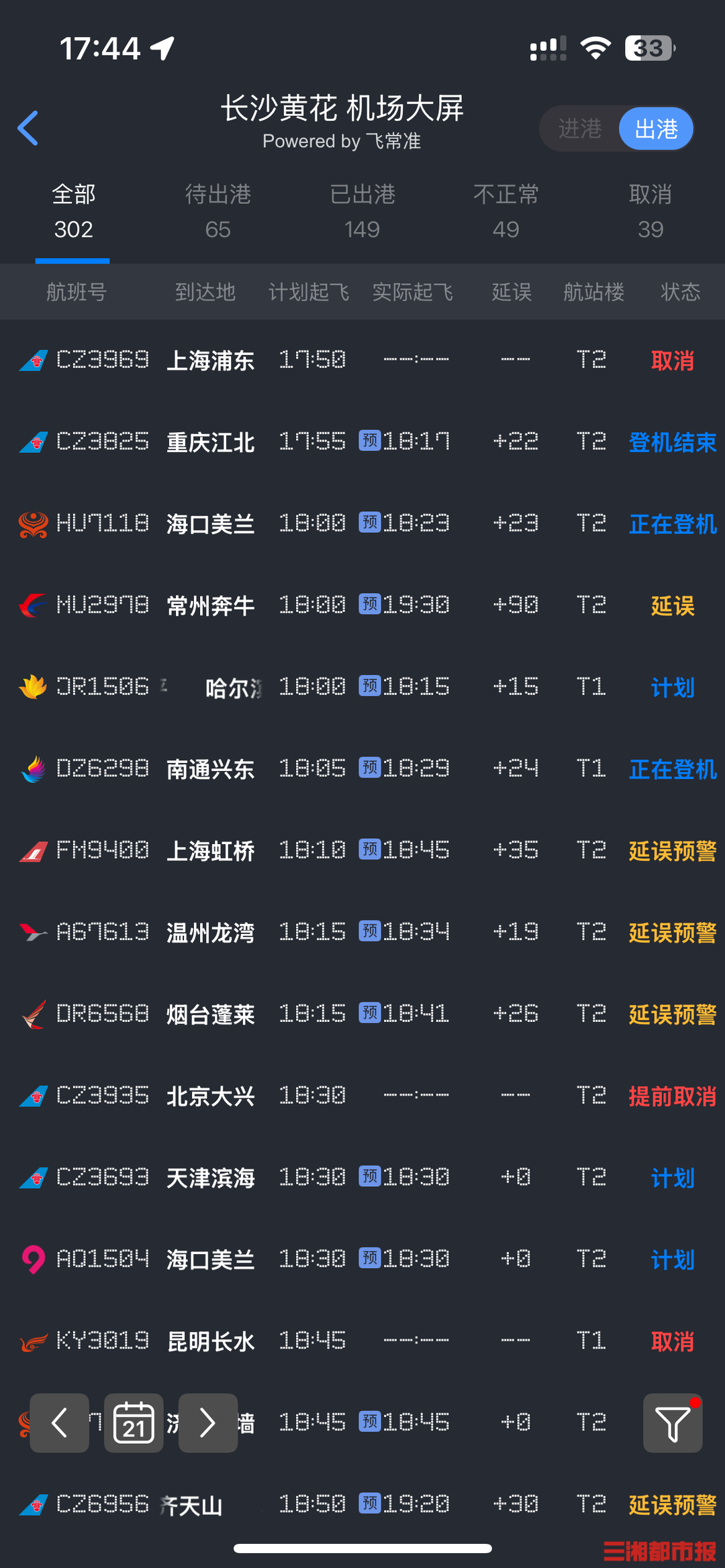Open the filter funnel button
Screen dimensions: 725x1568
pos(673,1422)
